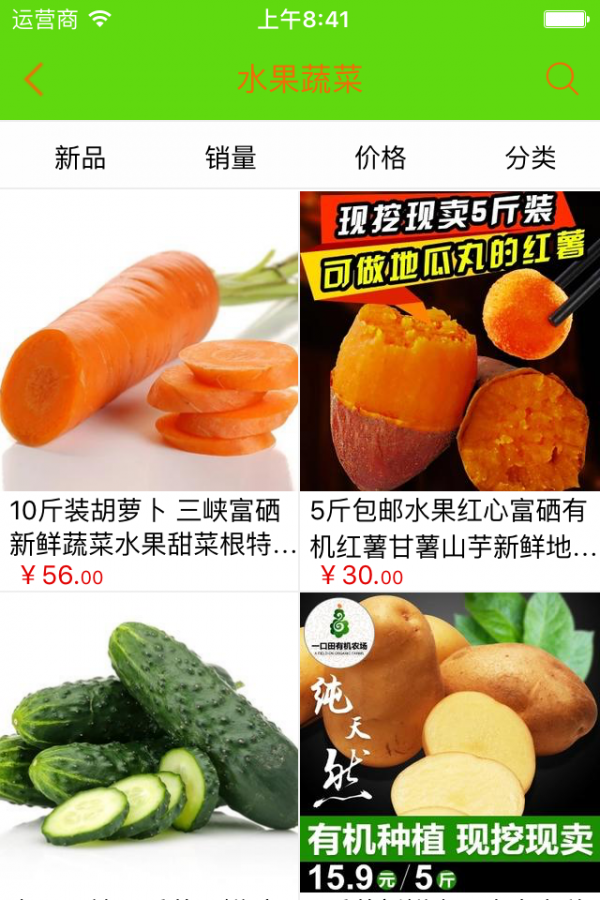Sort products by 价格
Screen dimensions: 600x900
pos(380,157)
